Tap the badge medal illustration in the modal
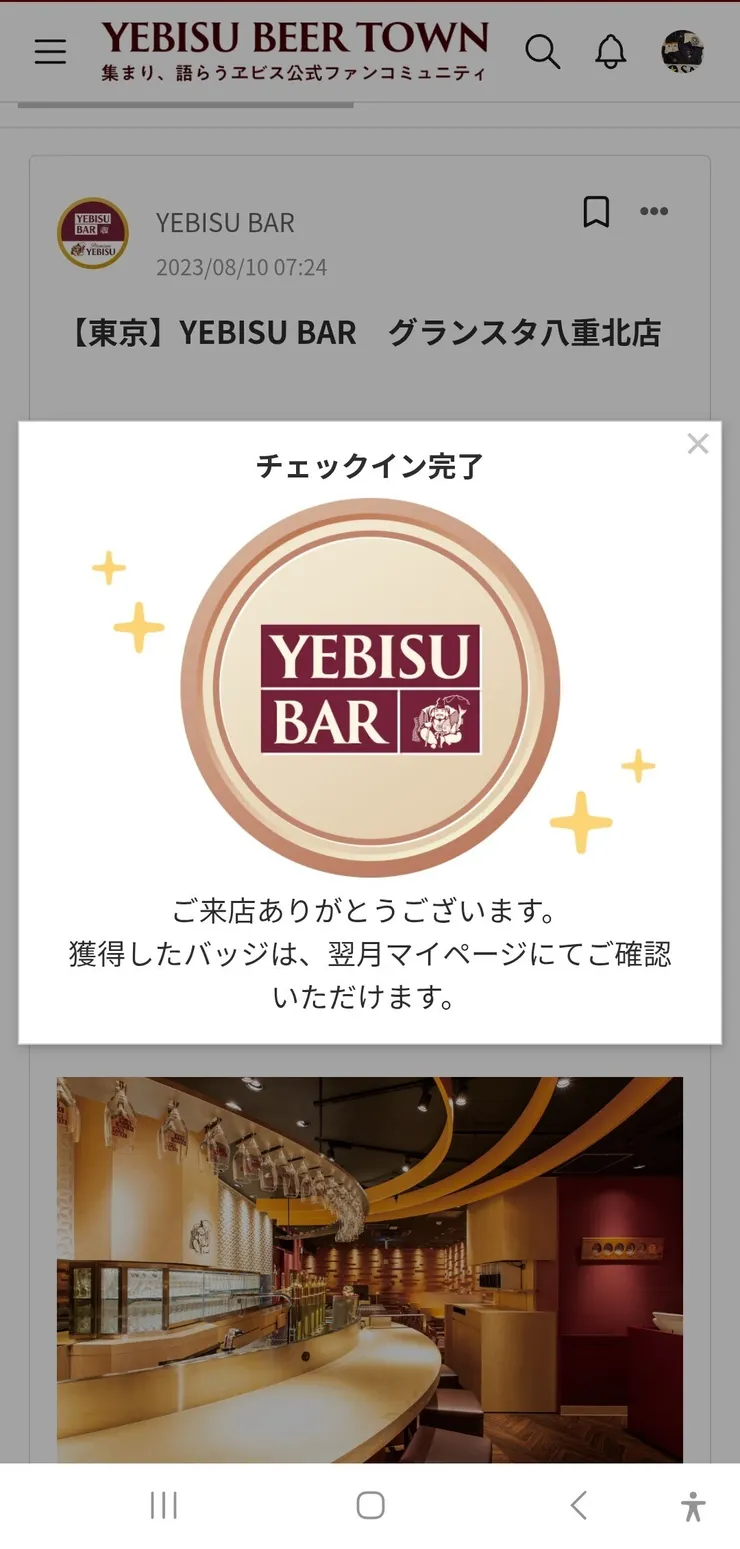This screenshot has width=740, height=1549. click(x=370, y=683)
